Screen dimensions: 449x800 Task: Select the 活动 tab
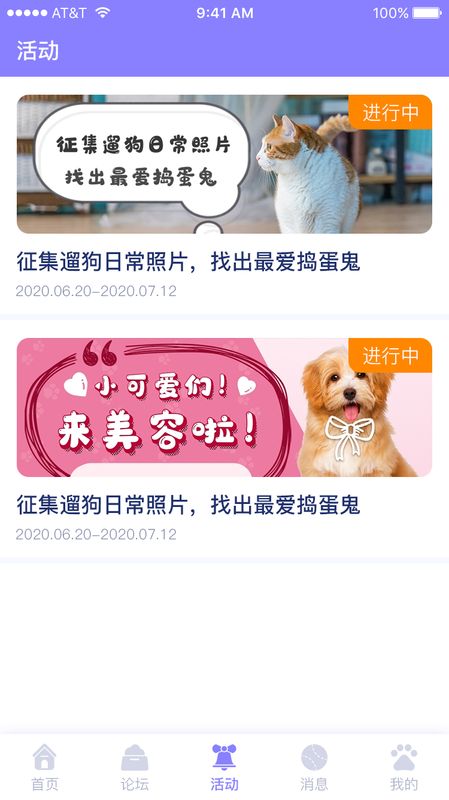pos(224,767)
